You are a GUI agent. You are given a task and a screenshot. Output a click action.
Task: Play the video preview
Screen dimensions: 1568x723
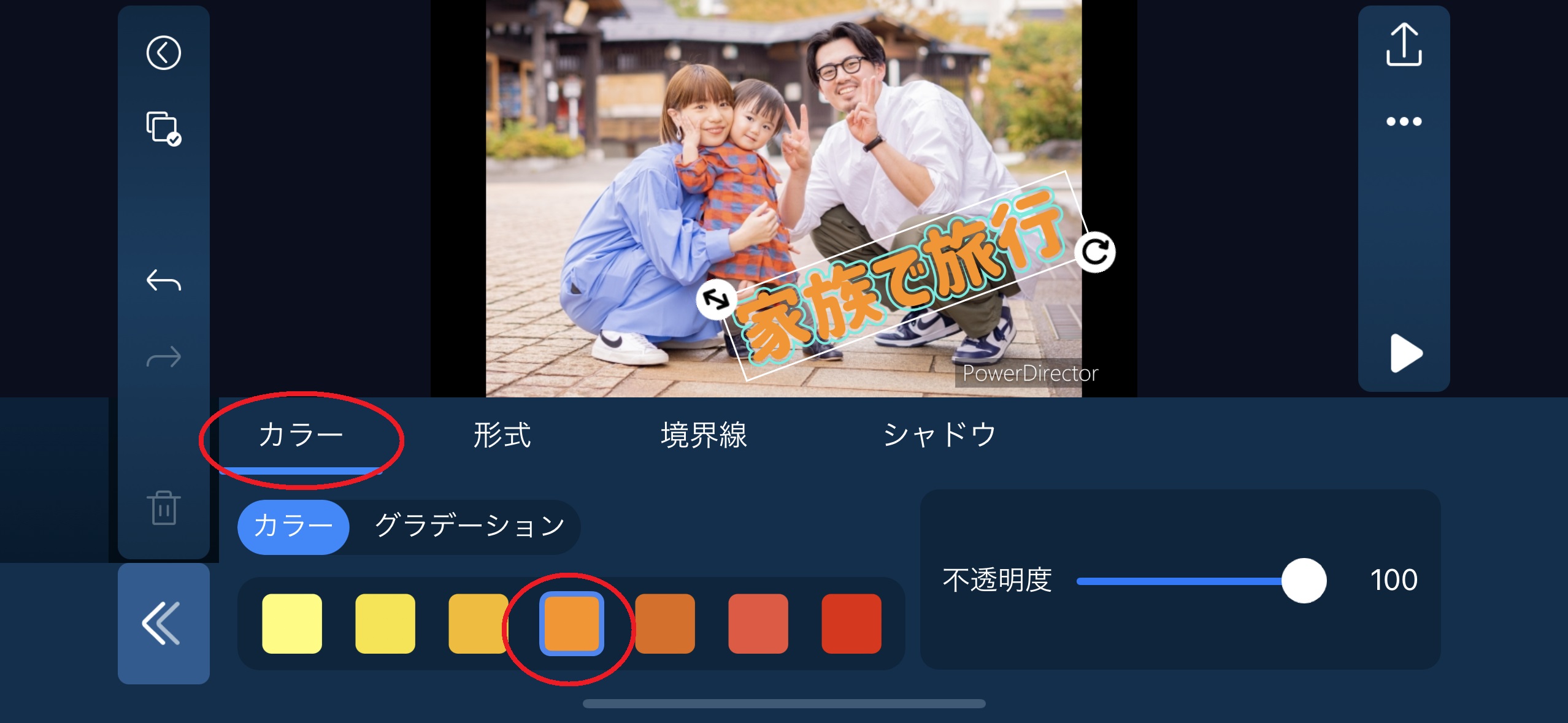1405,353
